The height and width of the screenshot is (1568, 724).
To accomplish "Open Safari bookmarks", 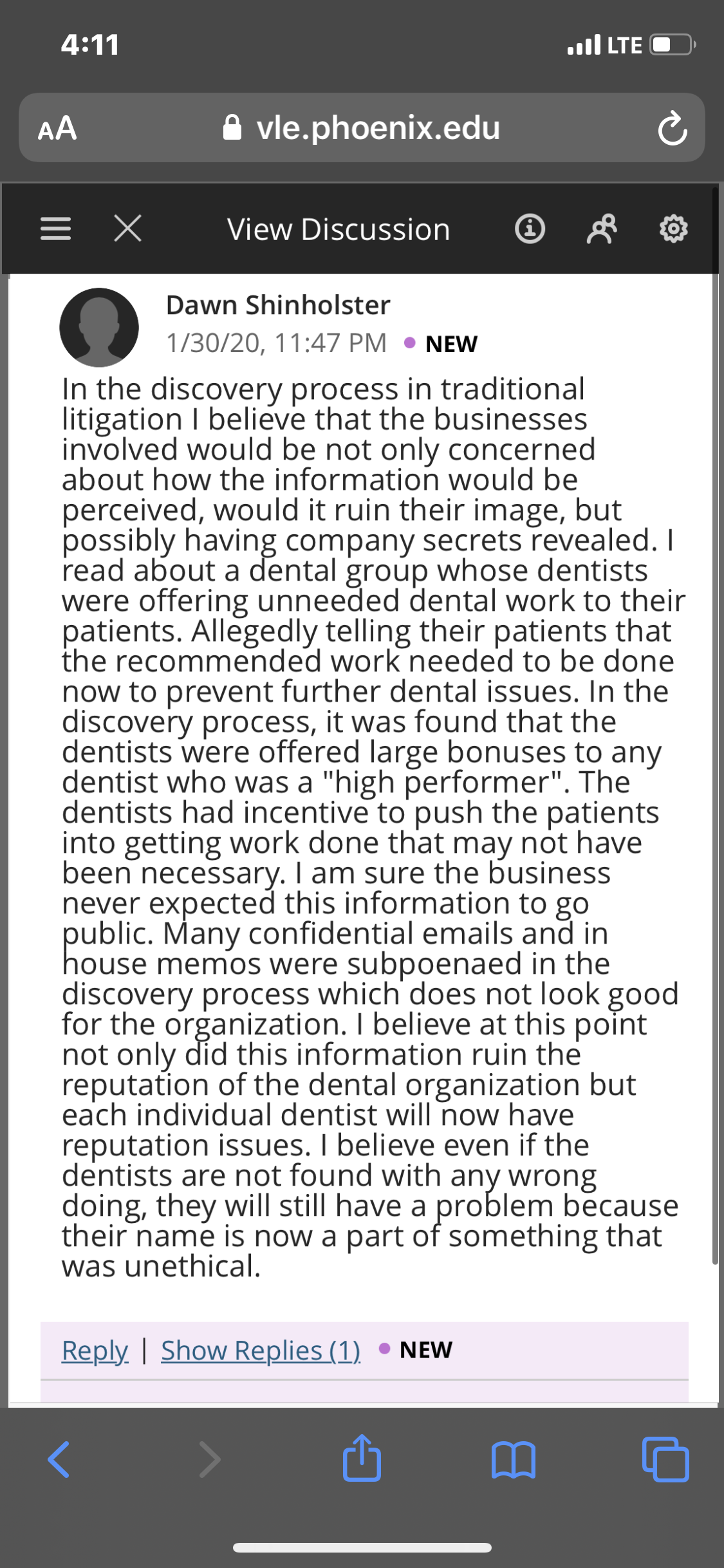I will (513, 1459).
